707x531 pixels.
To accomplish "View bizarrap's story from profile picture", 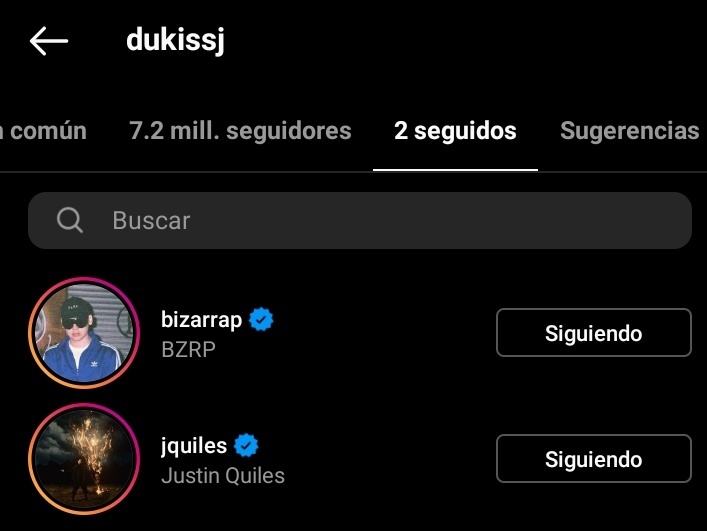I will coord(84,333).
